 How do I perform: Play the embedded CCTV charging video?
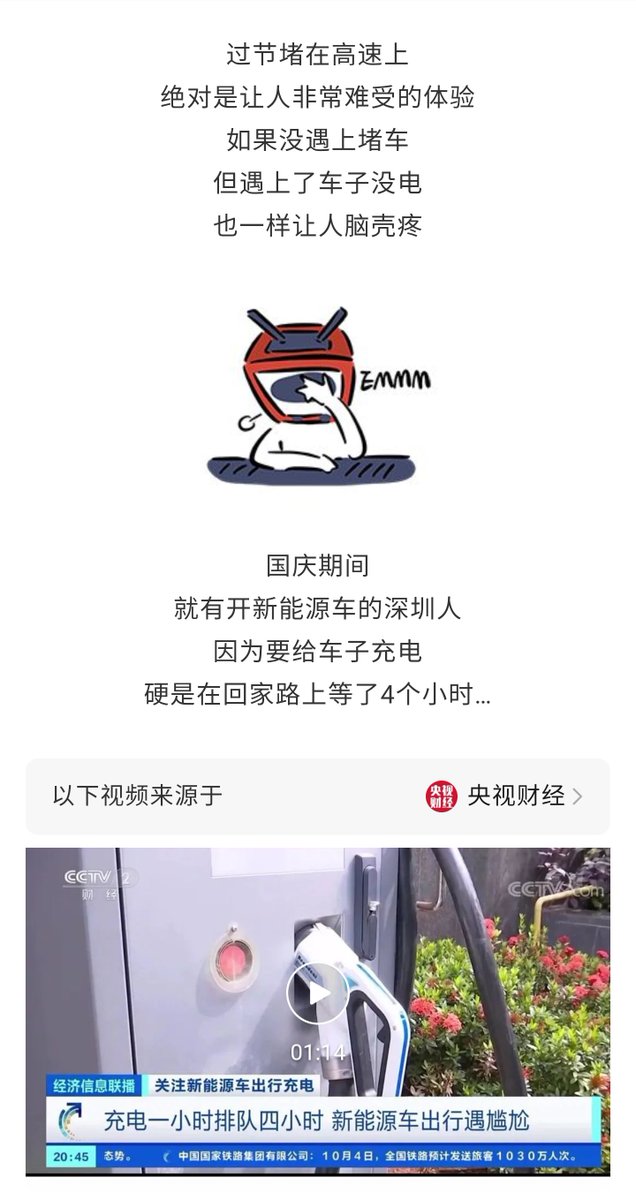click(317, 992)
